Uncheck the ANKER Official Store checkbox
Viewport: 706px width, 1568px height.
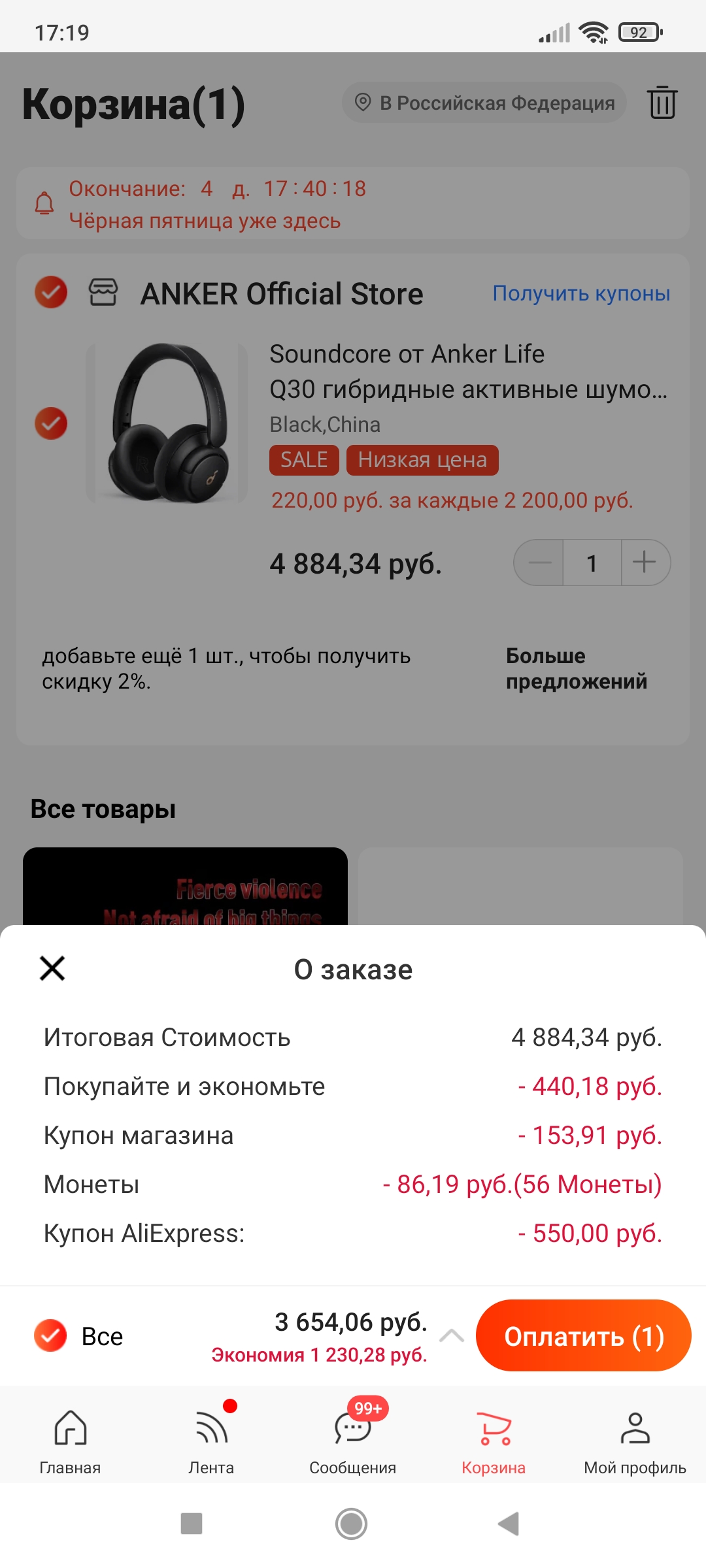point(51,292)
